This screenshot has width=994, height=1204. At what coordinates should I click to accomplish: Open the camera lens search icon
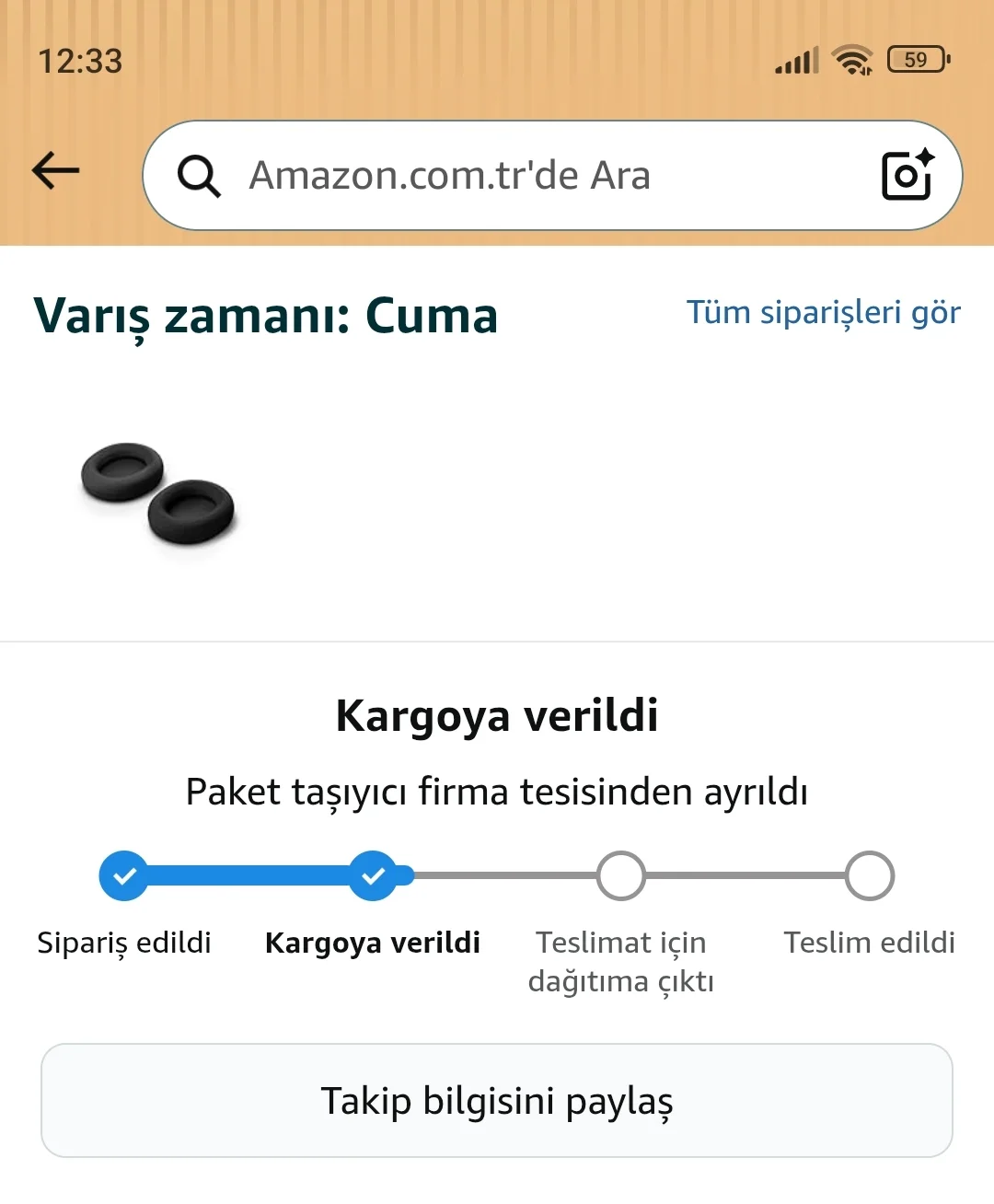(x=907, y=175)
